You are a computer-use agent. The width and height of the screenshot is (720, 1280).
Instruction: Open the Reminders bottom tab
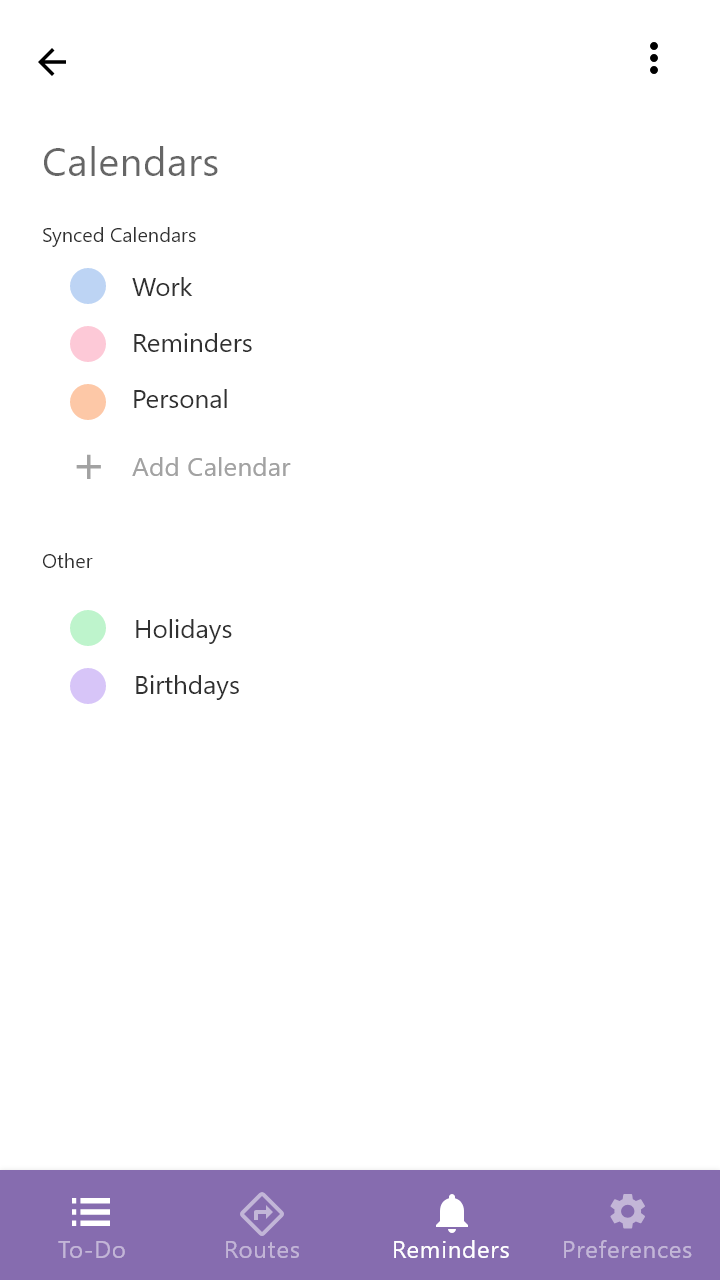451,1226
